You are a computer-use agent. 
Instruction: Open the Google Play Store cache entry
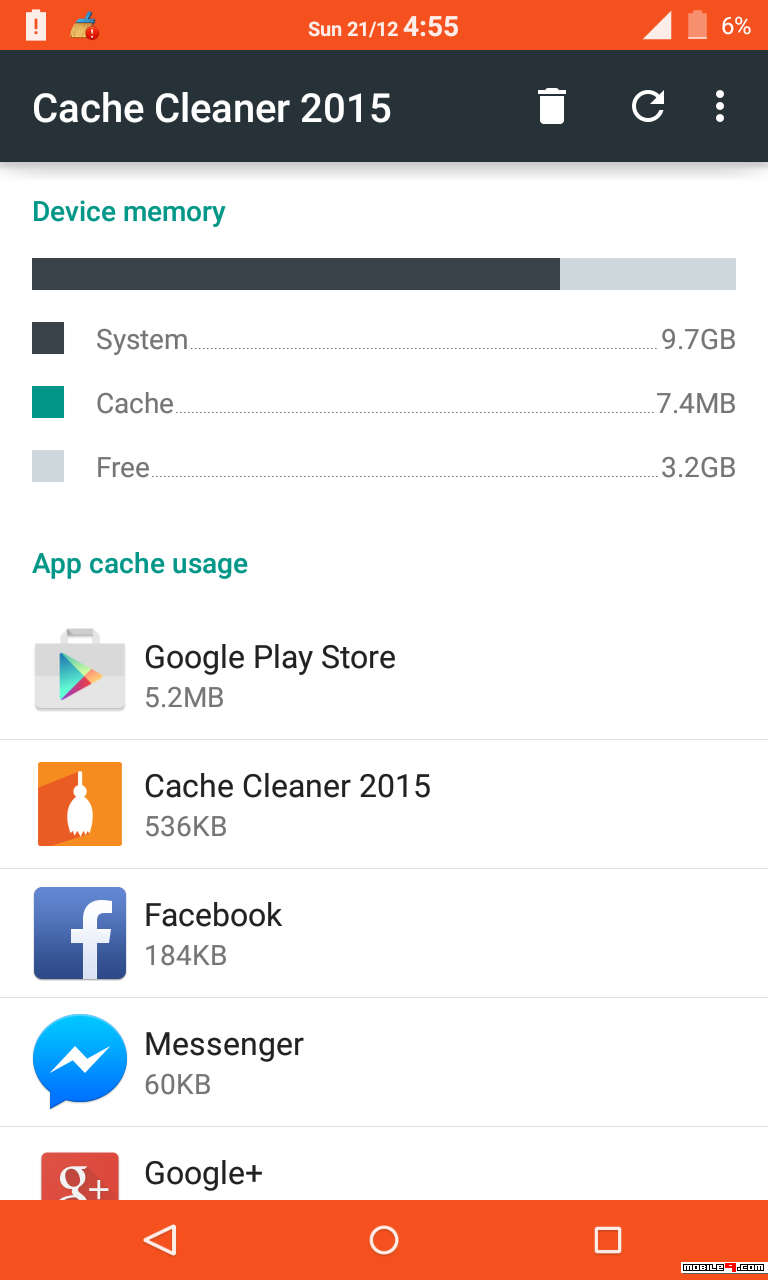[x=384, y=676]
